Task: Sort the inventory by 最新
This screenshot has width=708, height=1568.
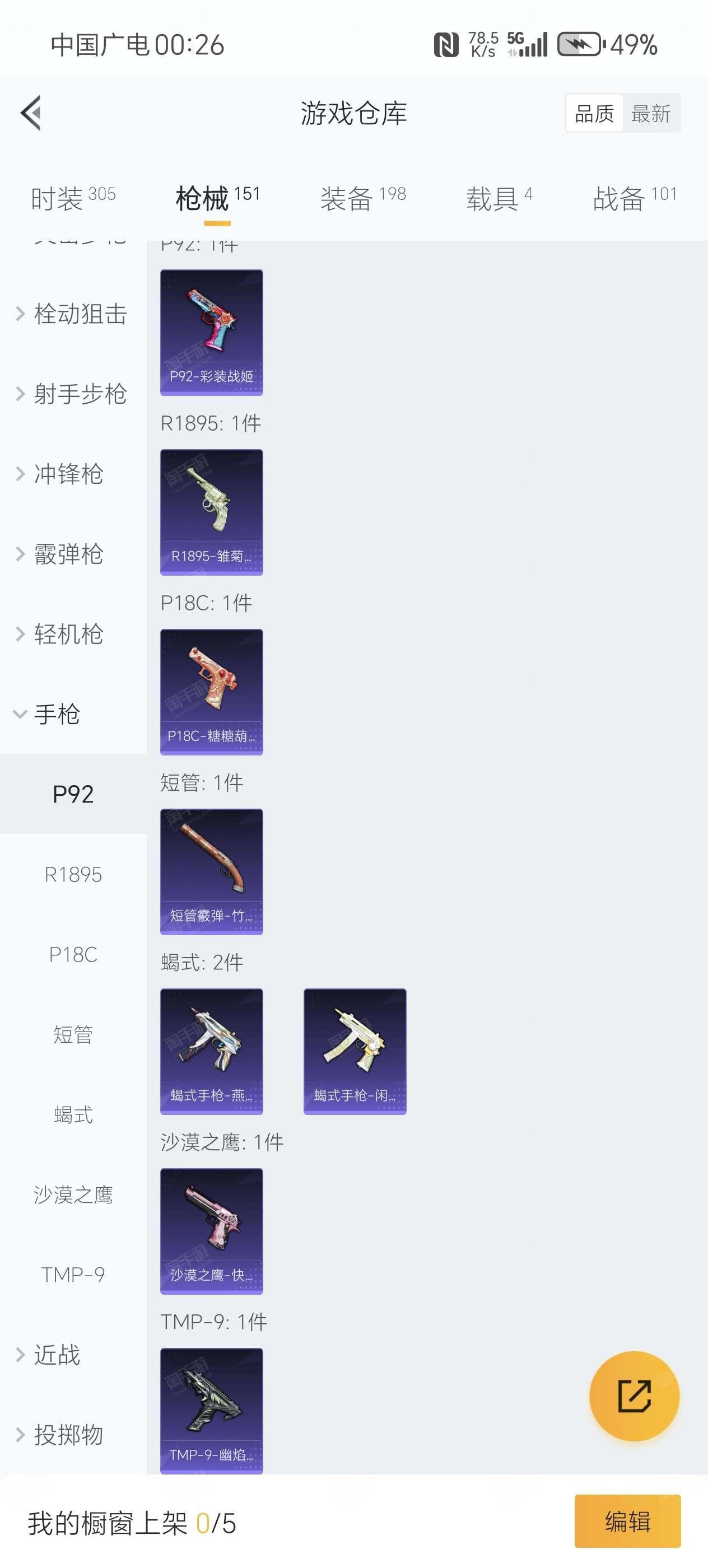Action: [x=650, y=113]
